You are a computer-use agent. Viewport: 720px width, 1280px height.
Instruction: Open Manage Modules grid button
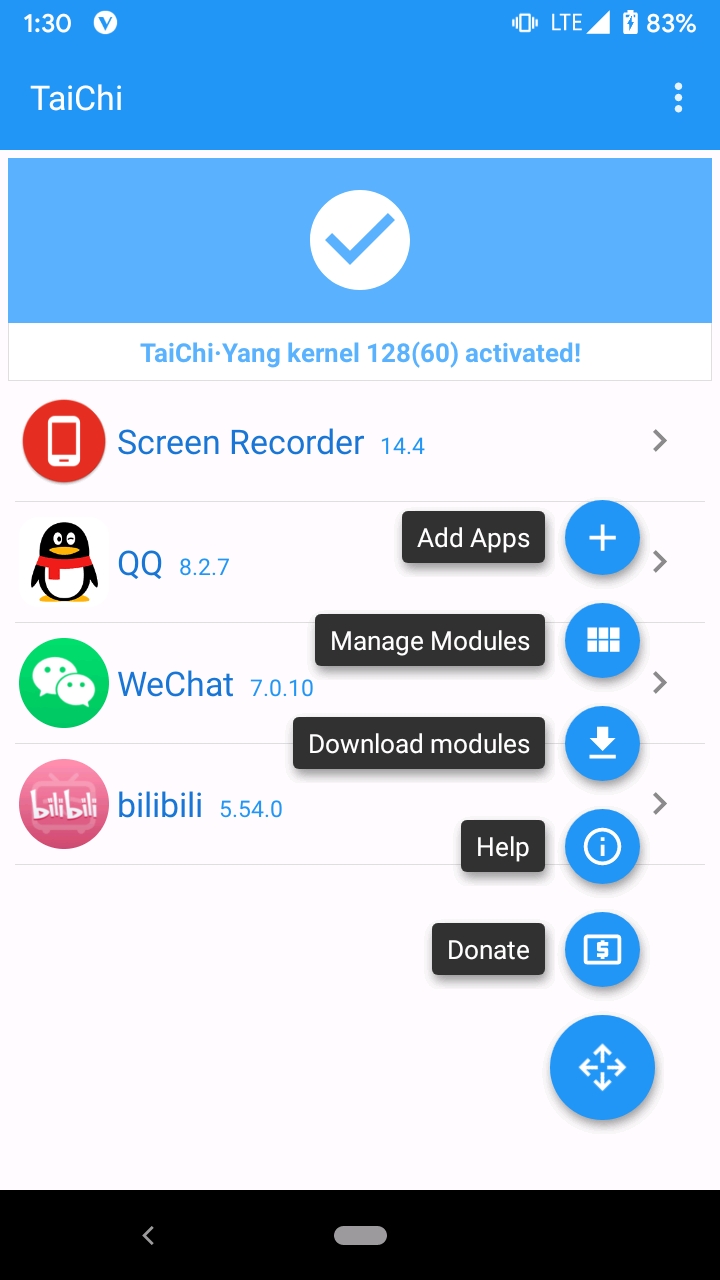click(x=602, y=641)
